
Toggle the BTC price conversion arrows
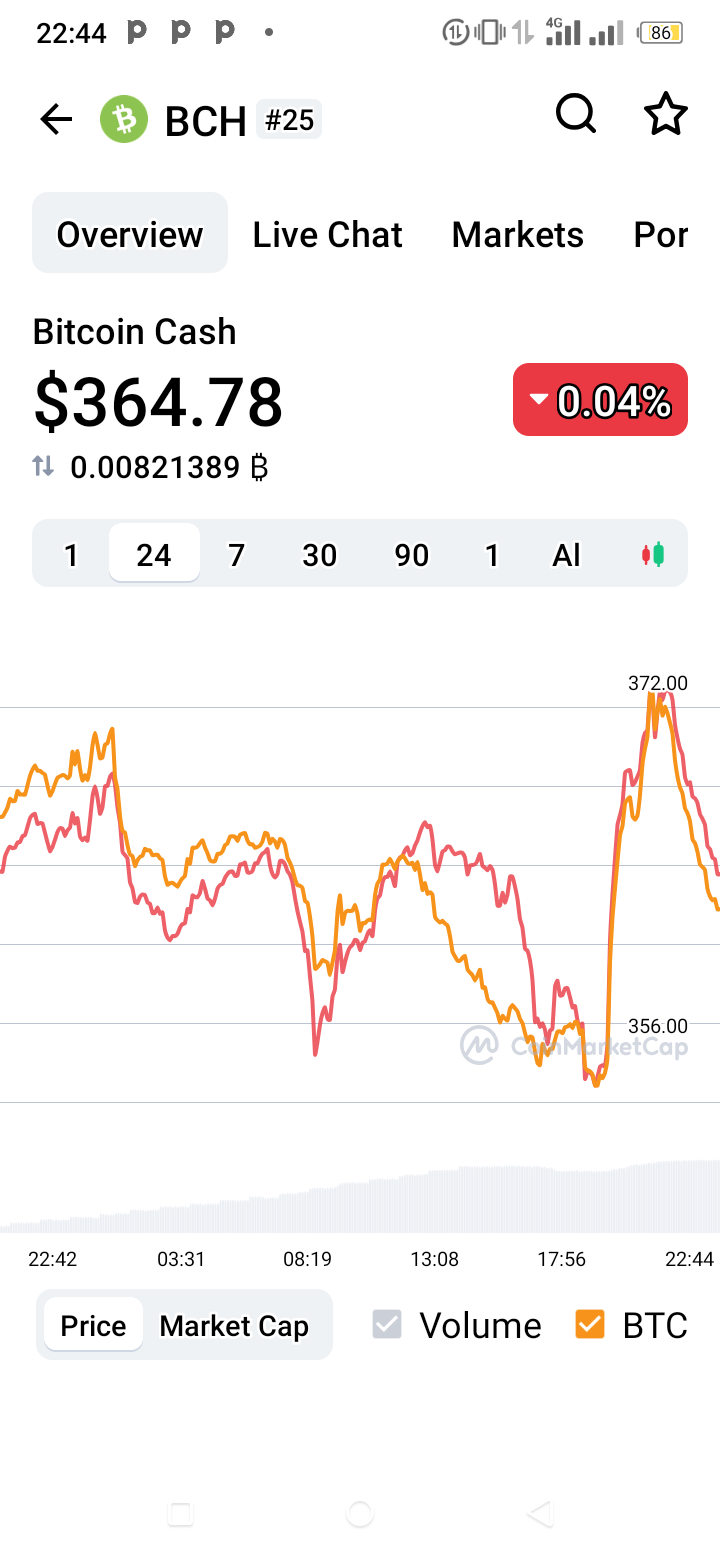click(43, 466)
